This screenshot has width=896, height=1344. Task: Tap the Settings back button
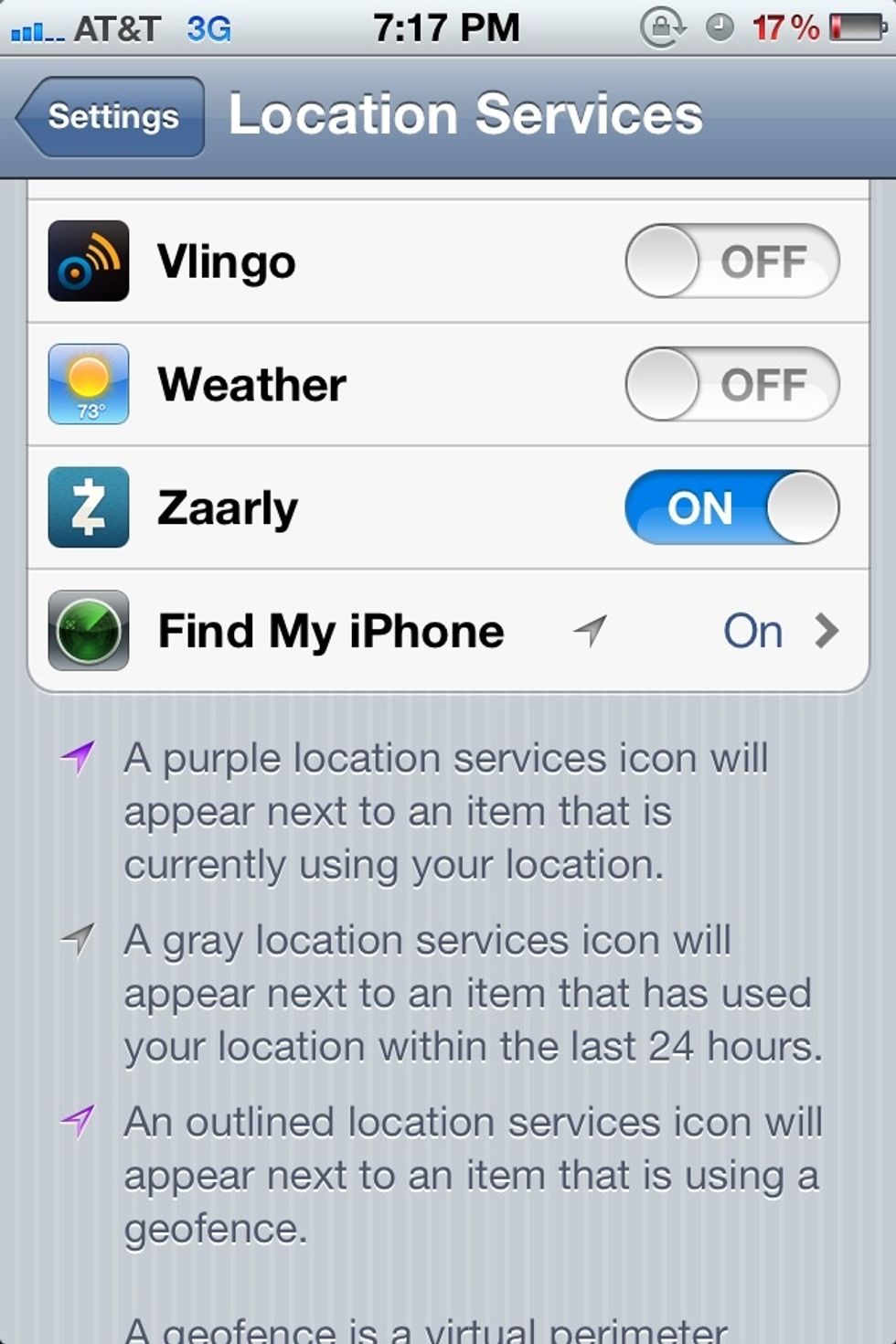(x=105, y=116)
